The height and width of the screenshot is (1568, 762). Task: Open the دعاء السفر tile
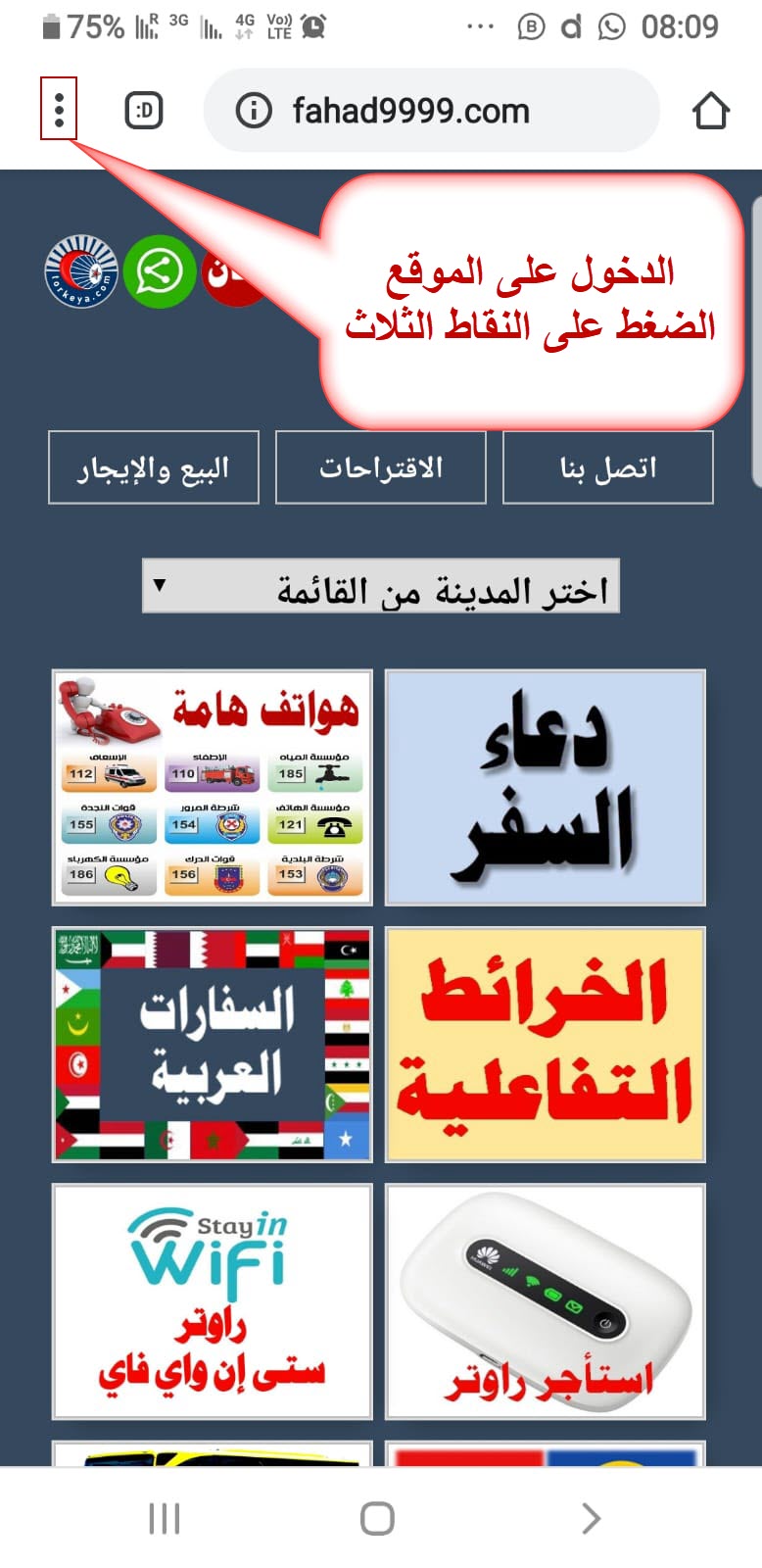pyautogui.click(x=545, y=788)
